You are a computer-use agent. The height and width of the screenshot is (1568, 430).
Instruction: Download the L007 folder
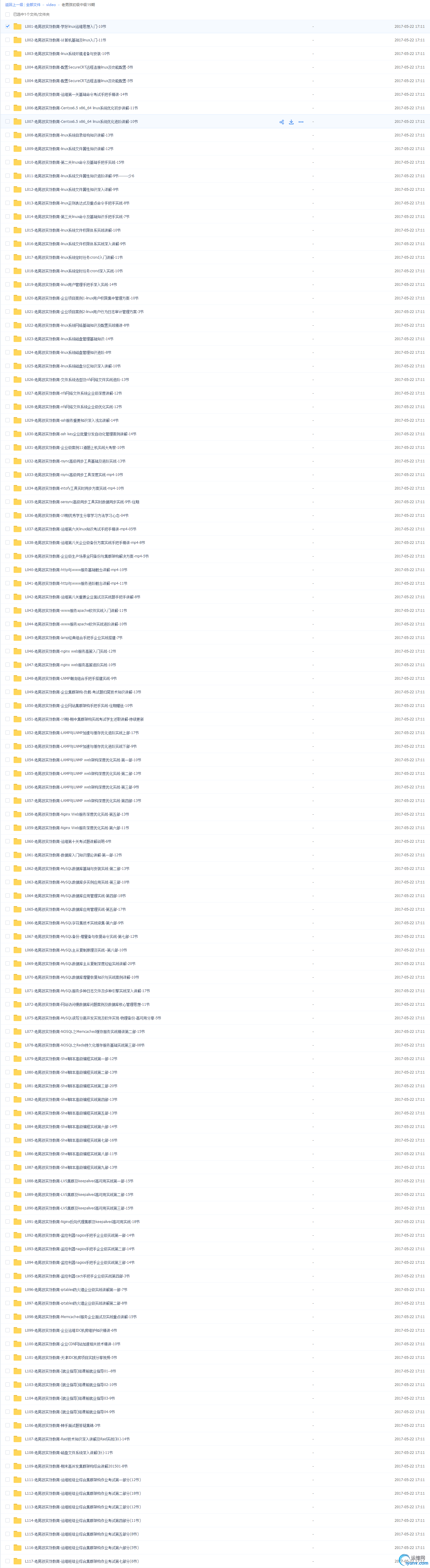click(x=291, y=122)
